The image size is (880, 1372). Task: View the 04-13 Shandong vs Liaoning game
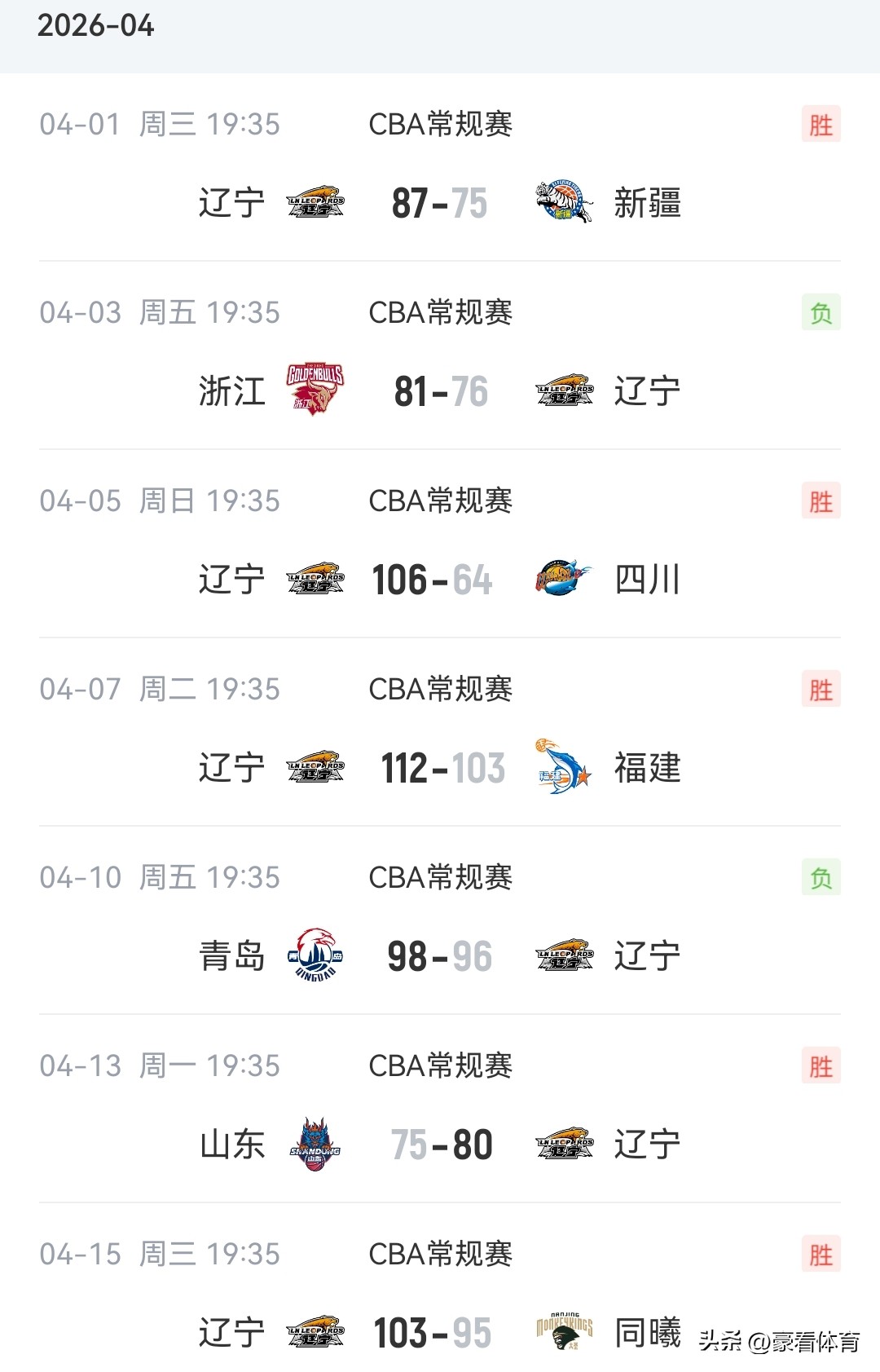(x=440, y=1145)
